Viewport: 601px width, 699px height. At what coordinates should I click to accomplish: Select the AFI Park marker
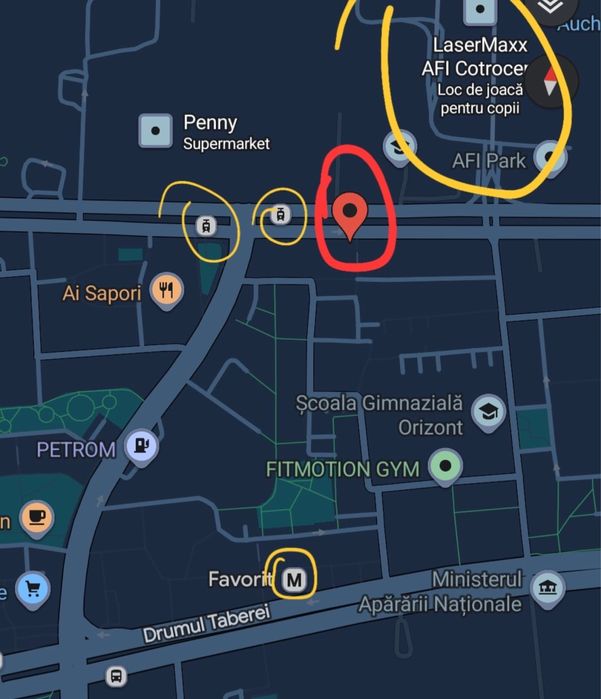pos(549,157)
